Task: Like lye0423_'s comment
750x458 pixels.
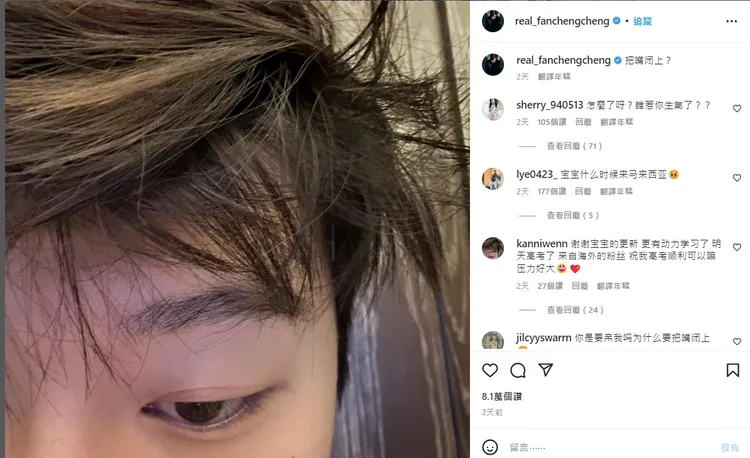Action: coord(737,178)
